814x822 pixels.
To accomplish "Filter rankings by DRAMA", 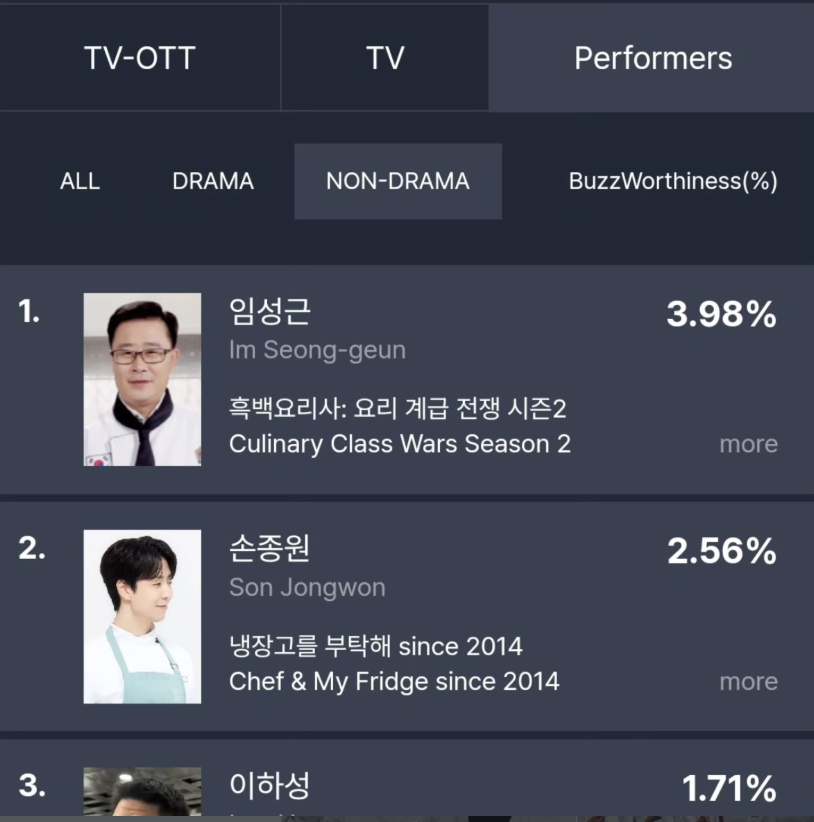I will click(213, 181).
